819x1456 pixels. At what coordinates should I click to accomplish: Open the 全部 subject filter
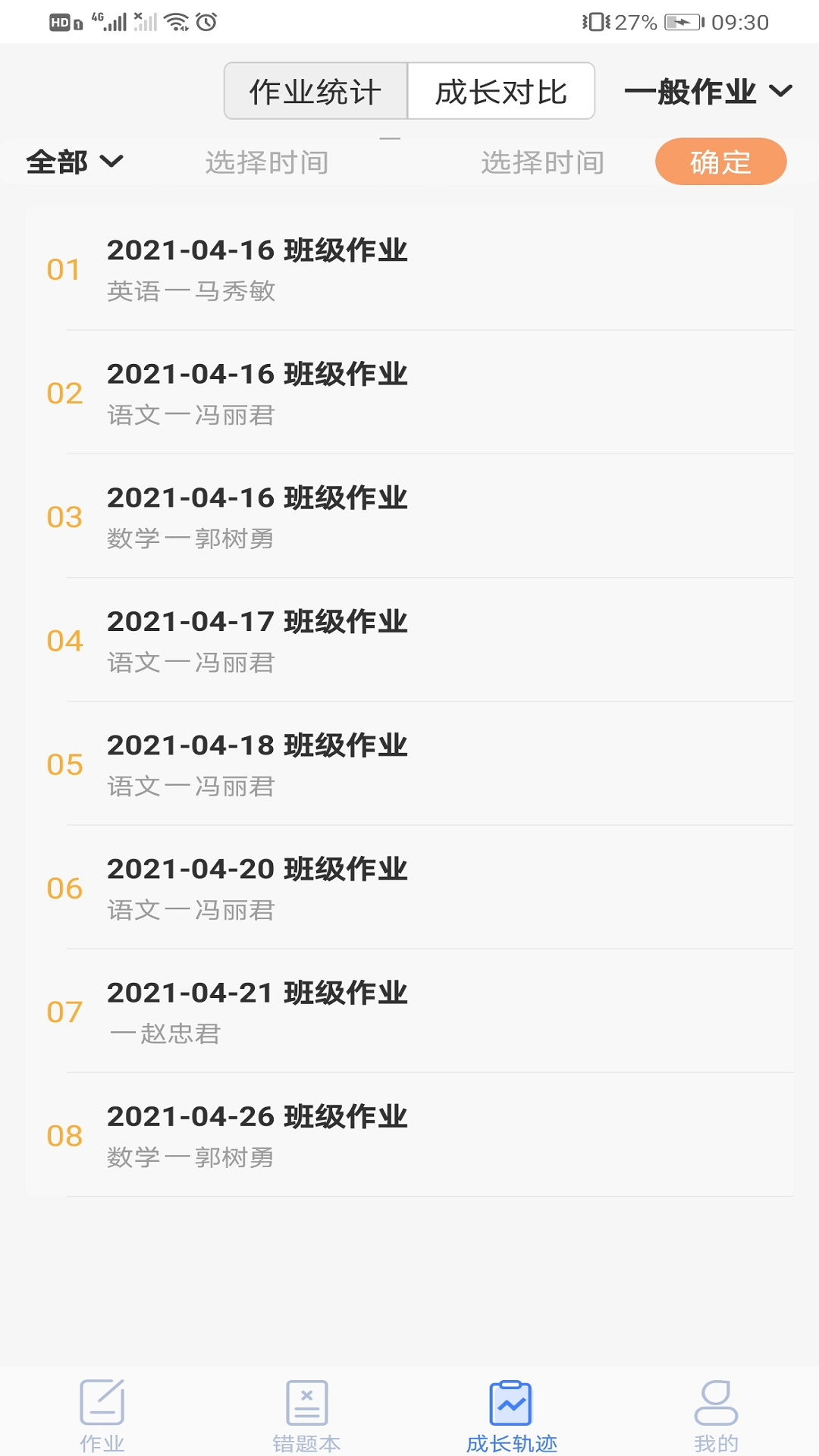tap(74, 162)
